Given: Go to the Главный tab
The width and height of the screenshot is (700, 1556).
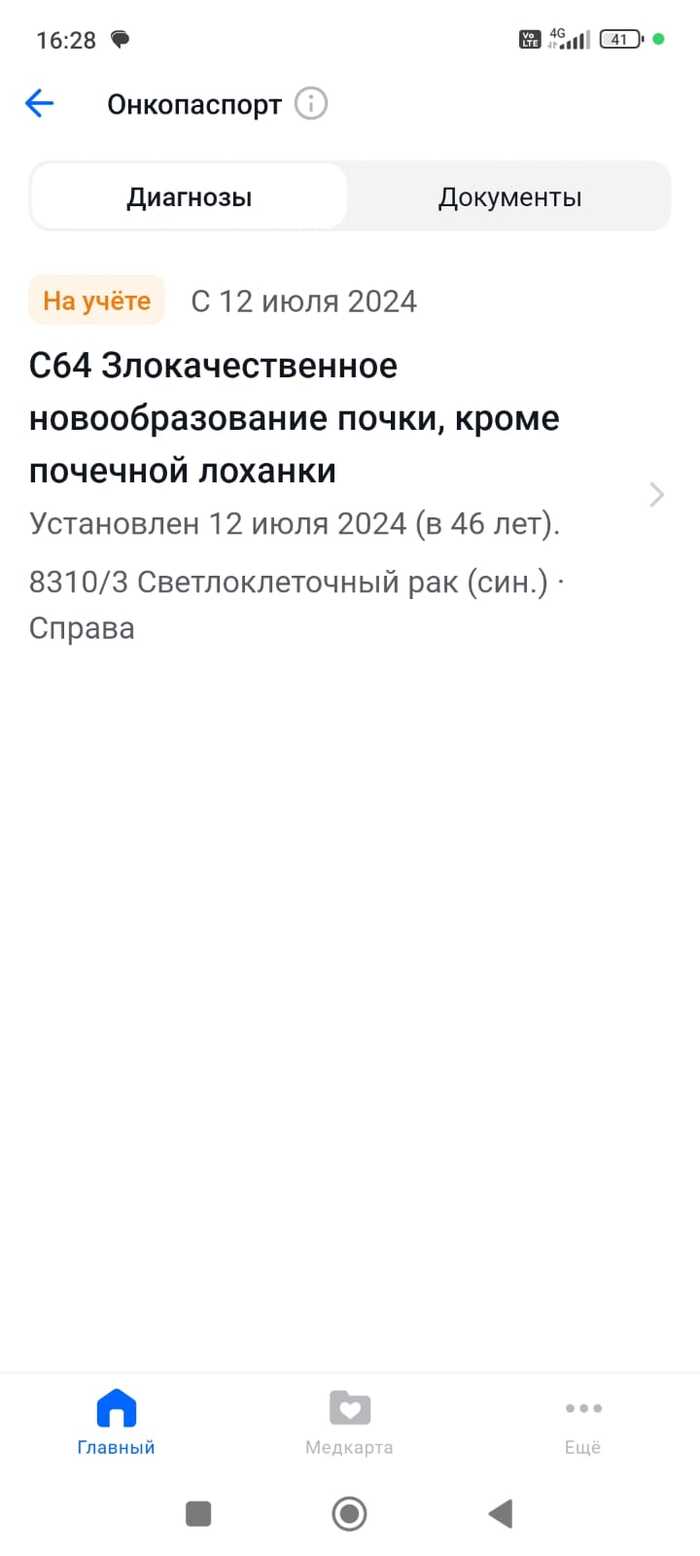Looking at the screenshot, I should click(x=116, y=1422).
